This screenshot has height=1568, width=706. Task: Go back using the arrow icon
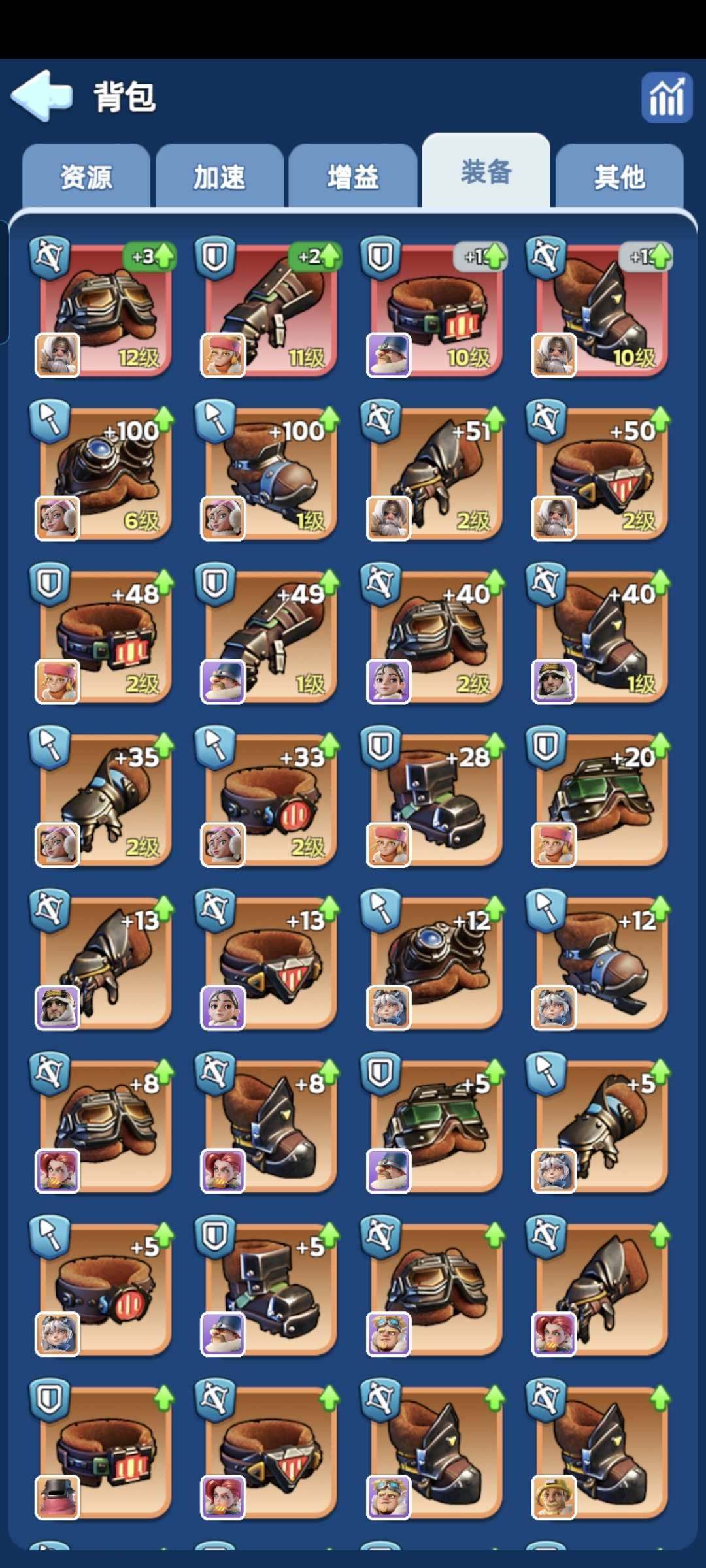(42, 96)
